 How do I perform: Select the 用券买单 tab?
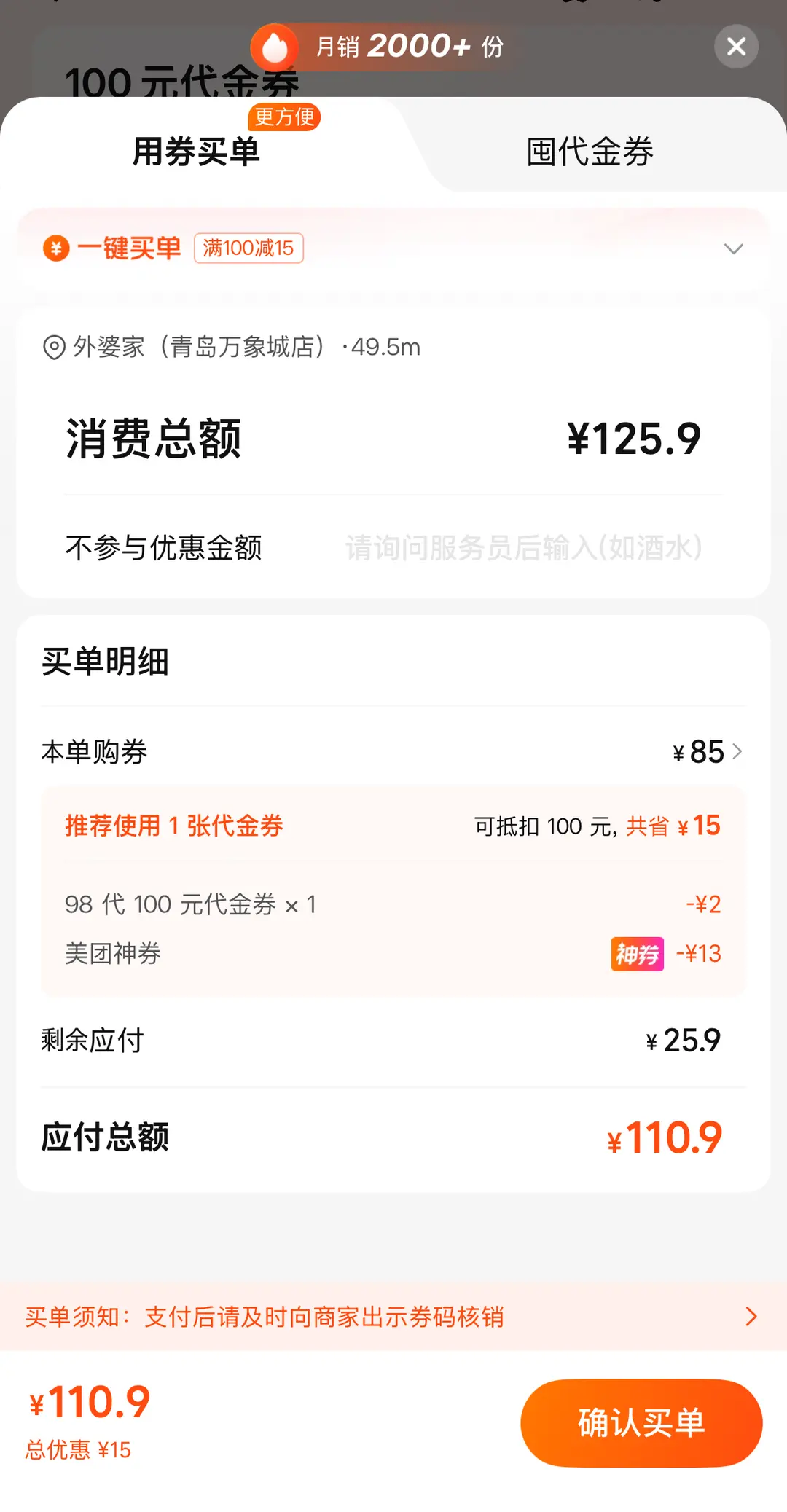196,152
